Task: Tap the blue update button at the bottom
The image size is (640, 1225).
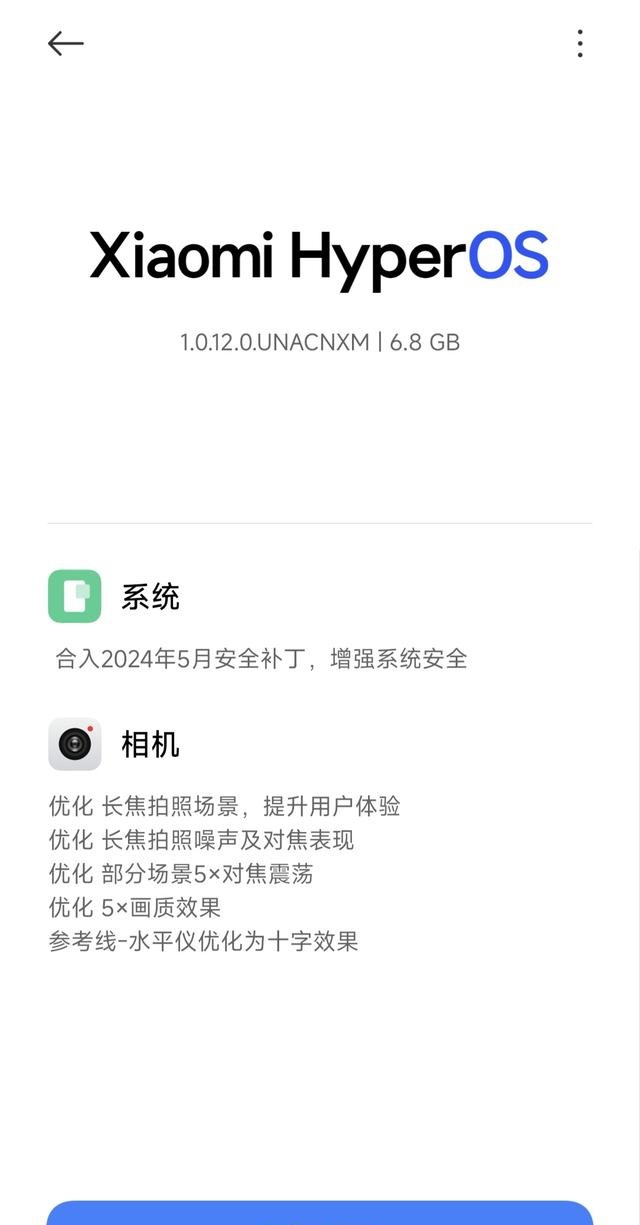Action: tap(320, 1213)
